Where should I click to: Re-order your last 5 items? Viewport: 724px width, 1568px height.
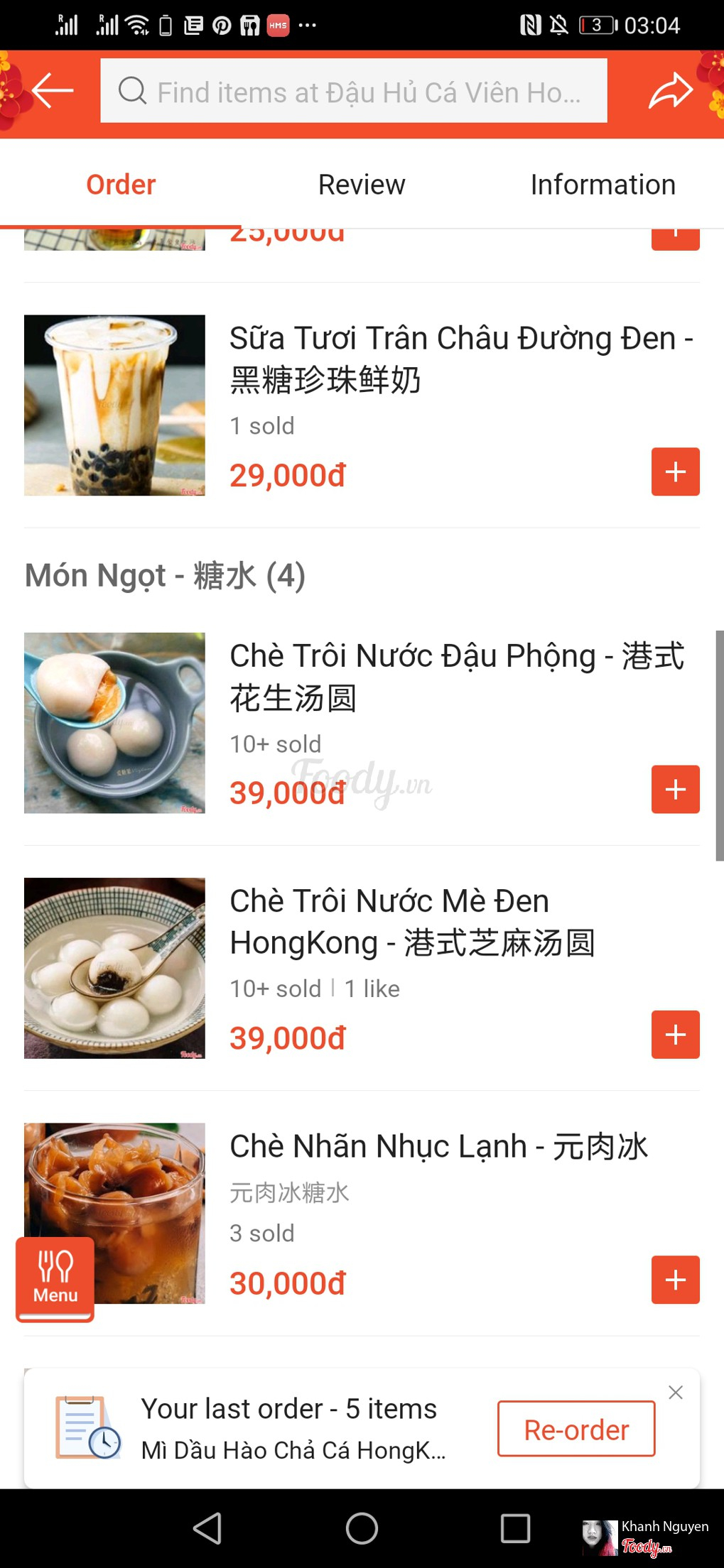coord(576,1429)
